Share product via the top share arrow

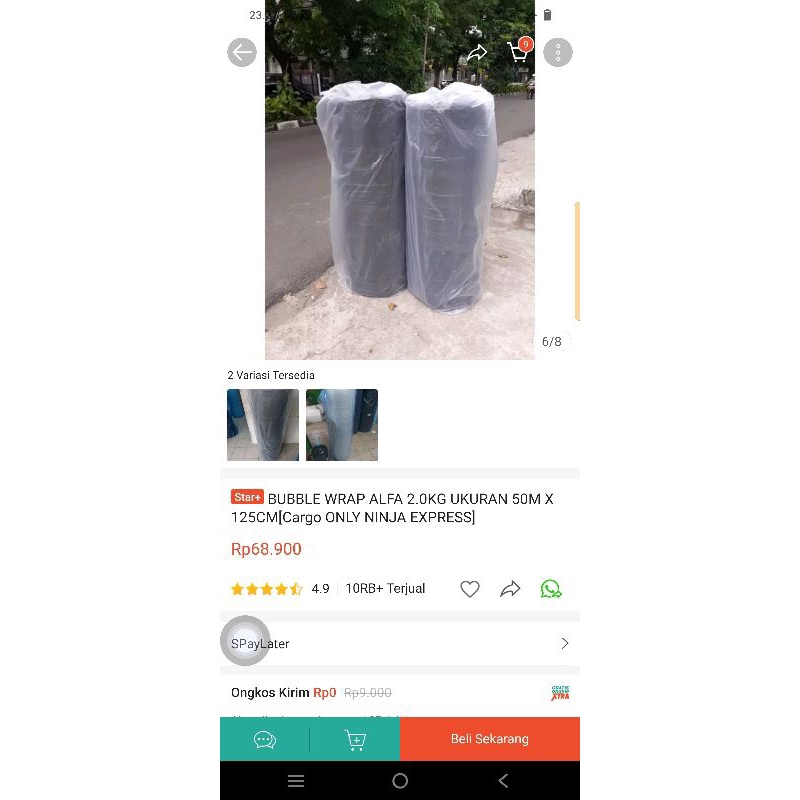477,53
